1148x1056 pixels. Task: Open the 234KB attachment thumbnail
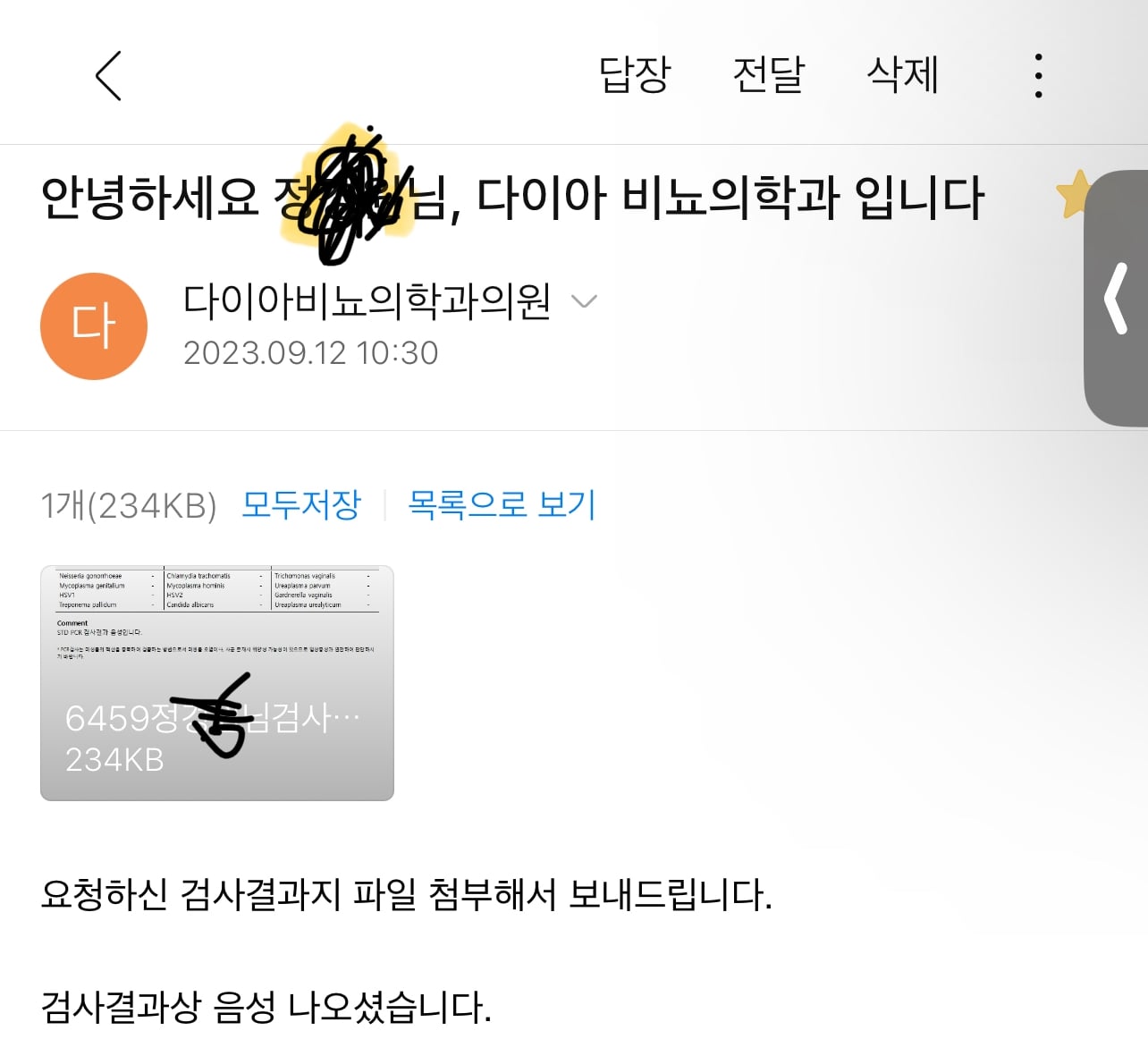217,683
